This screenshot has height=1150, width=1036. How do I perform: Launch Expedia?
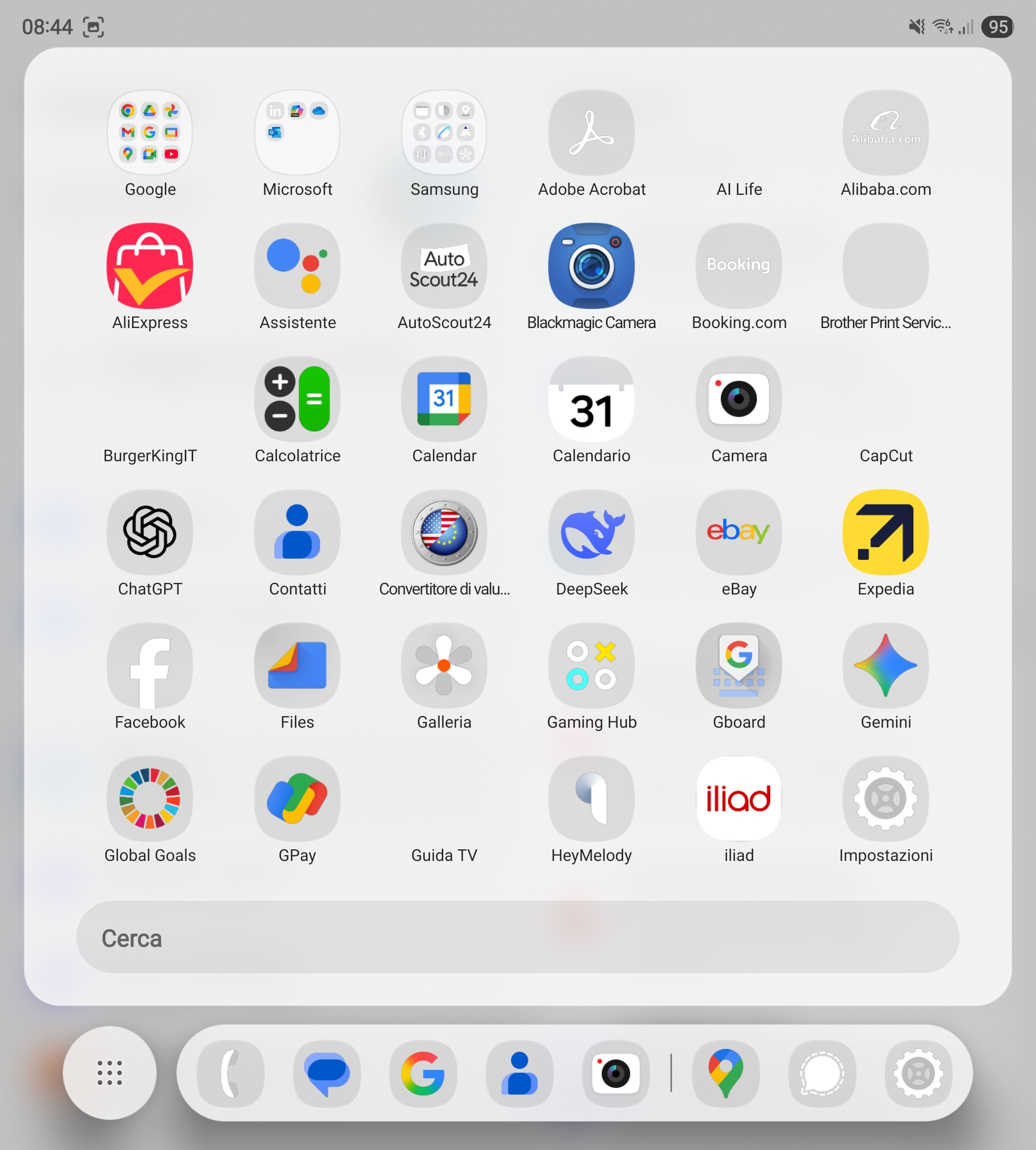885,532
